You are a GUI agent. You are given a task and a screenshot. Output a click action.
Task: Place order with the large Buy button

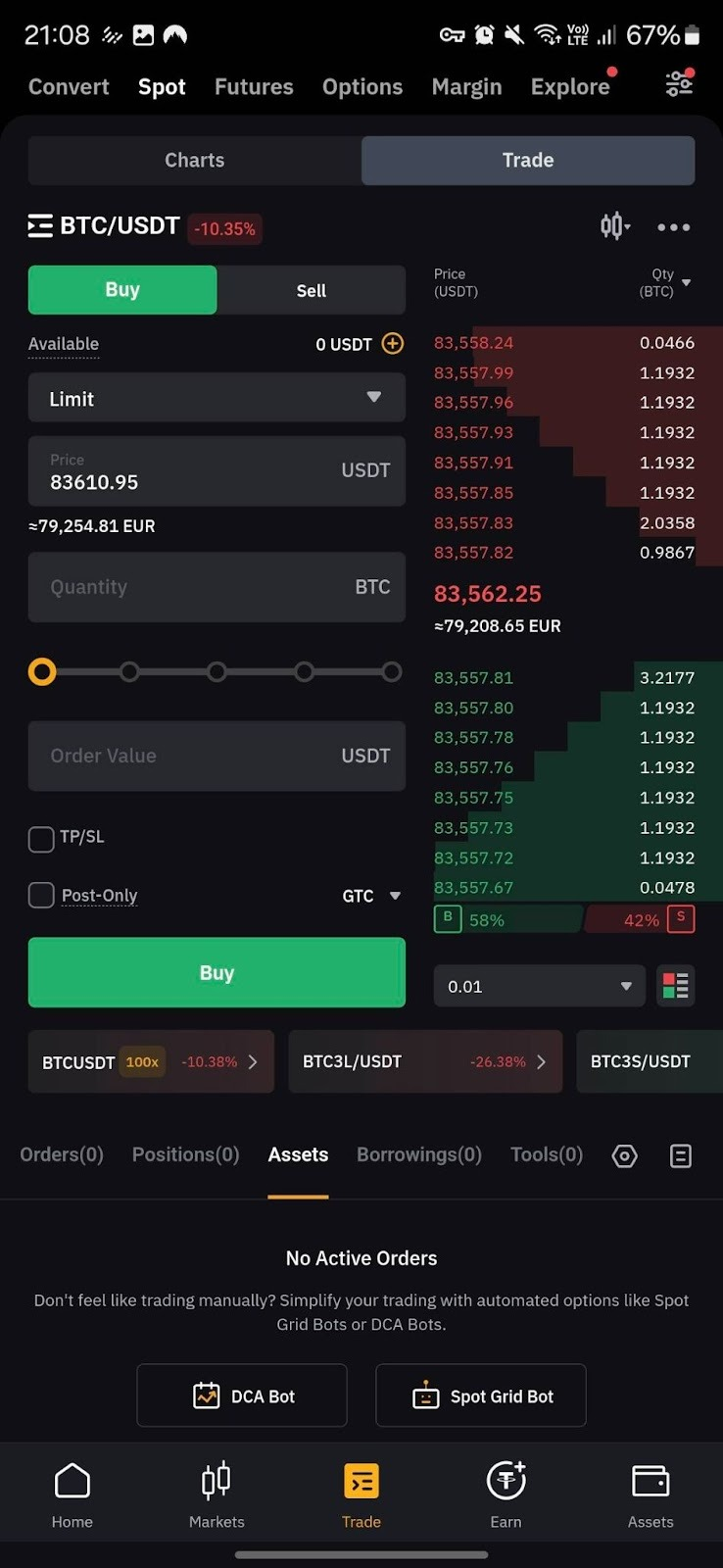(x=217, y=972)
